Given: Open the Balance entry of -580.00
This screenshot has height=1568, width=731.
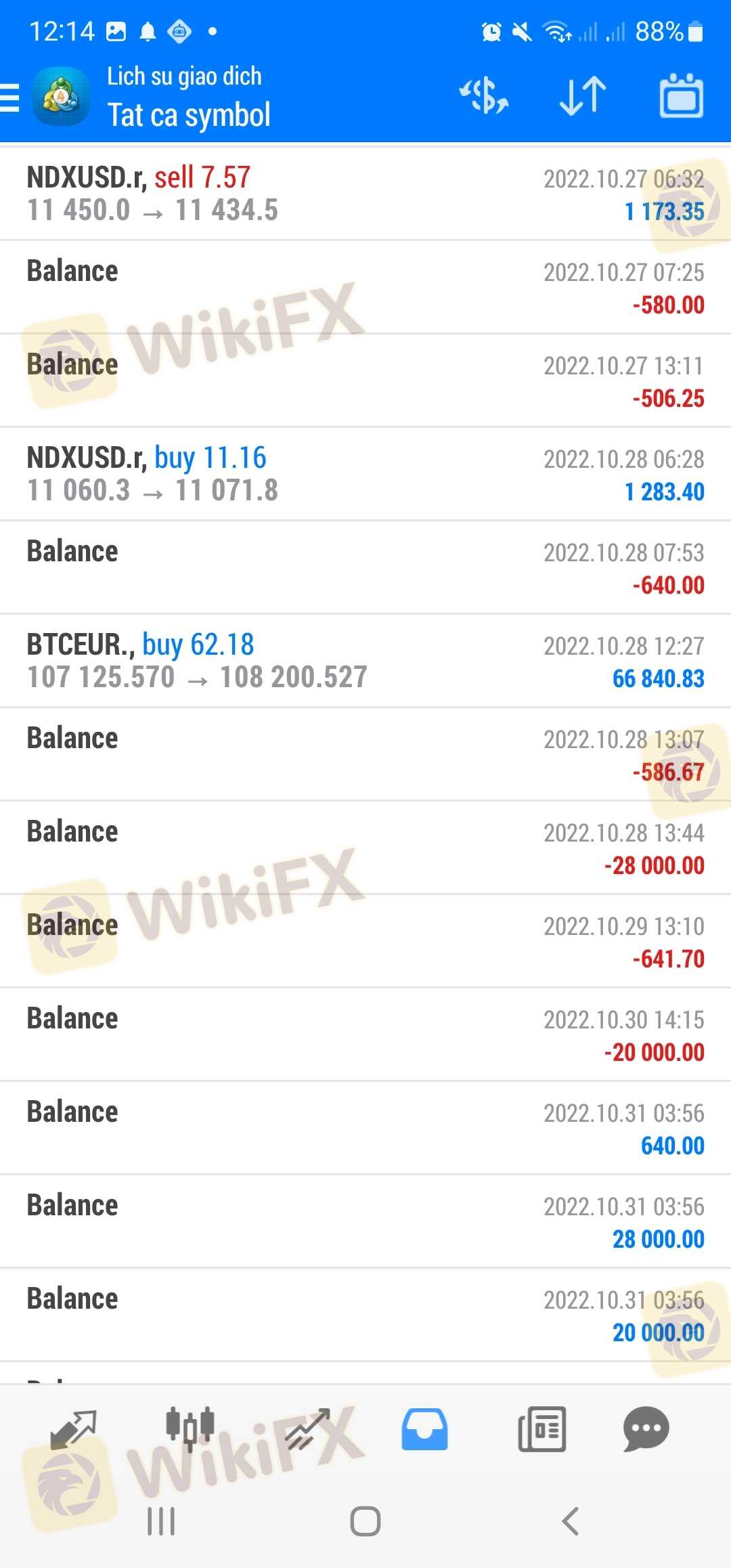Looking at the screenshot, I should [365, 287].
